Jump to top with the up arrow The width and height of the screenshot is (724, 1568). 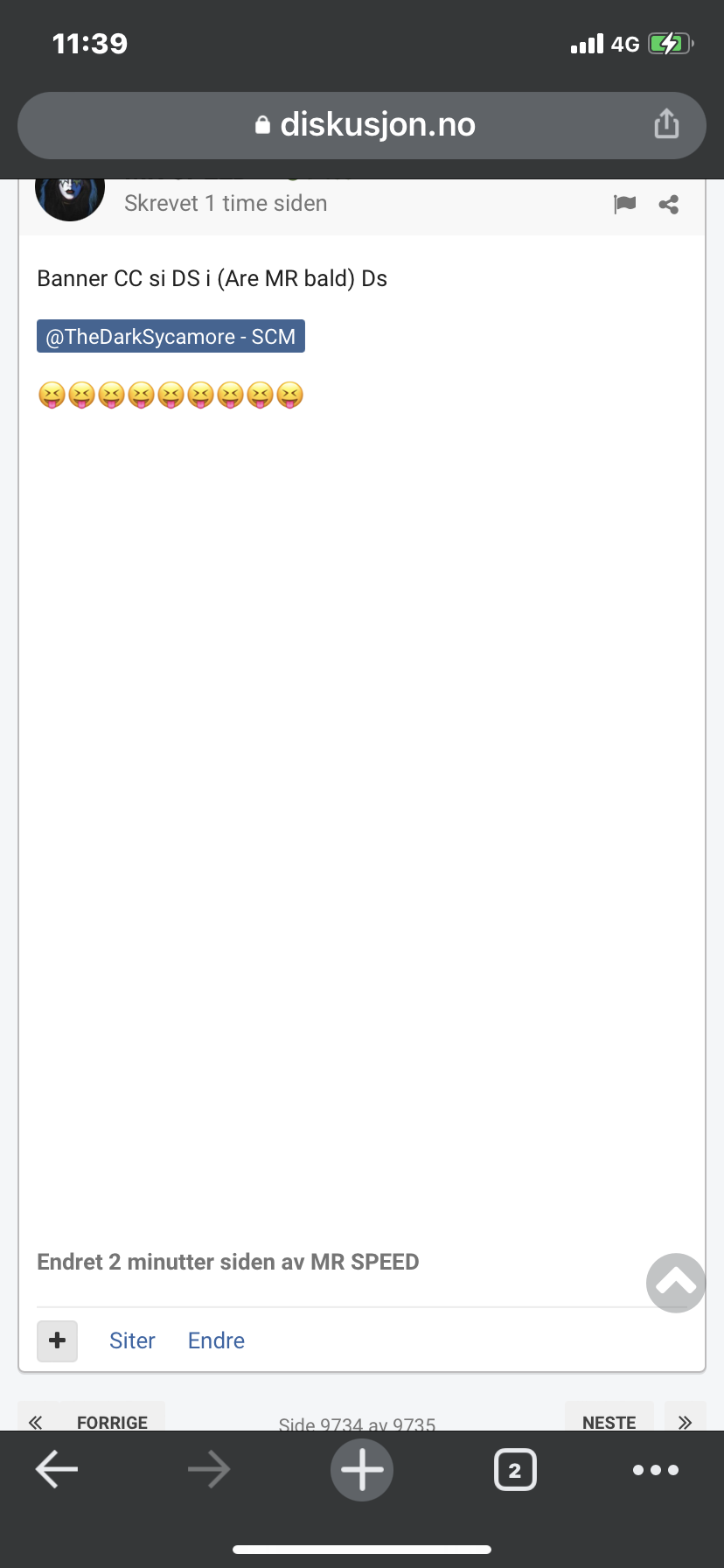(676, 1283)
